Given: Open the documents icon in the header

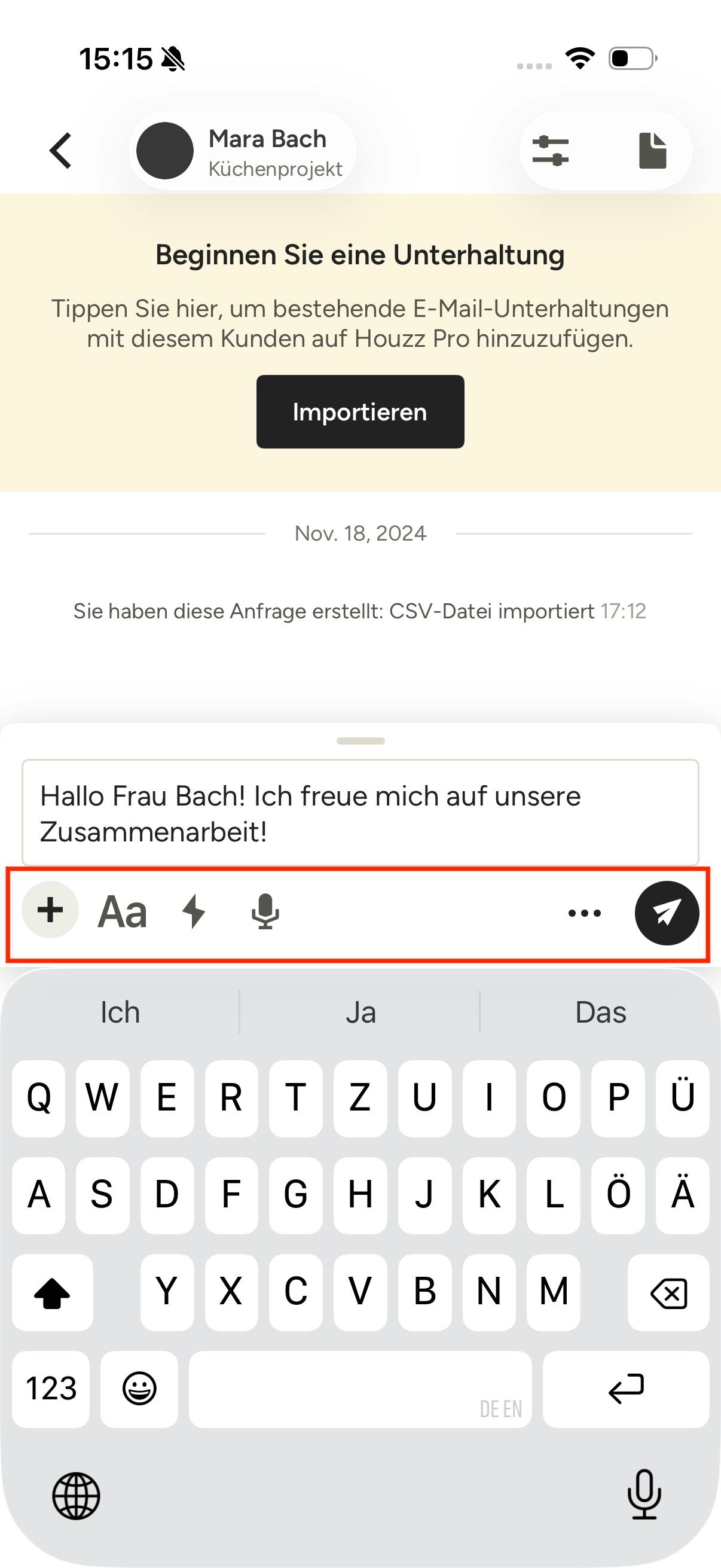Looking at the screenshot, I should pyautogui.click(x=652, y=150).
